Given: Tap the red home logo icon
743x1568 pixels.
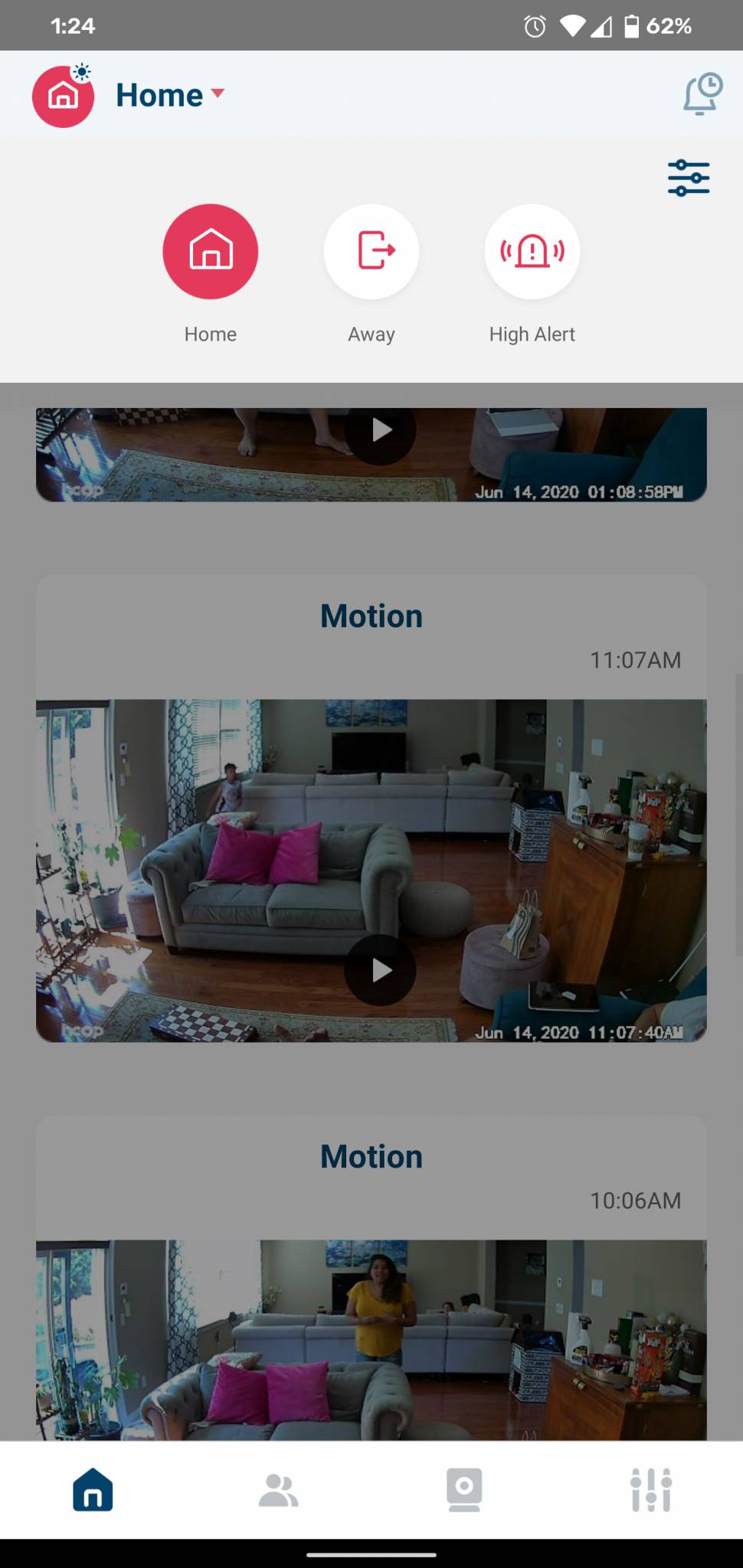Looking at the screenshot, I should point(63,96).
